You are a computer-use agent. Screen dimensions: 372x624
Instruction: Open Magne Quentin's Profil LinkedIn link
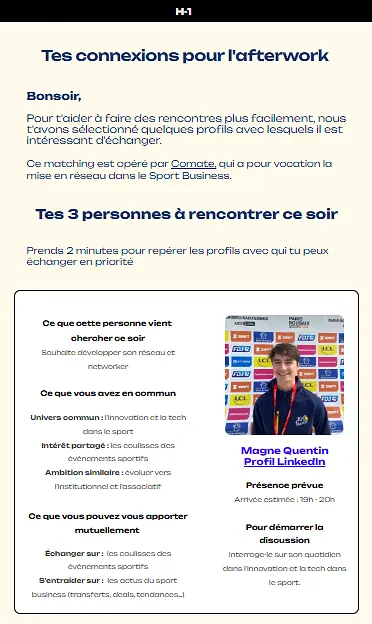click(284, 462)
